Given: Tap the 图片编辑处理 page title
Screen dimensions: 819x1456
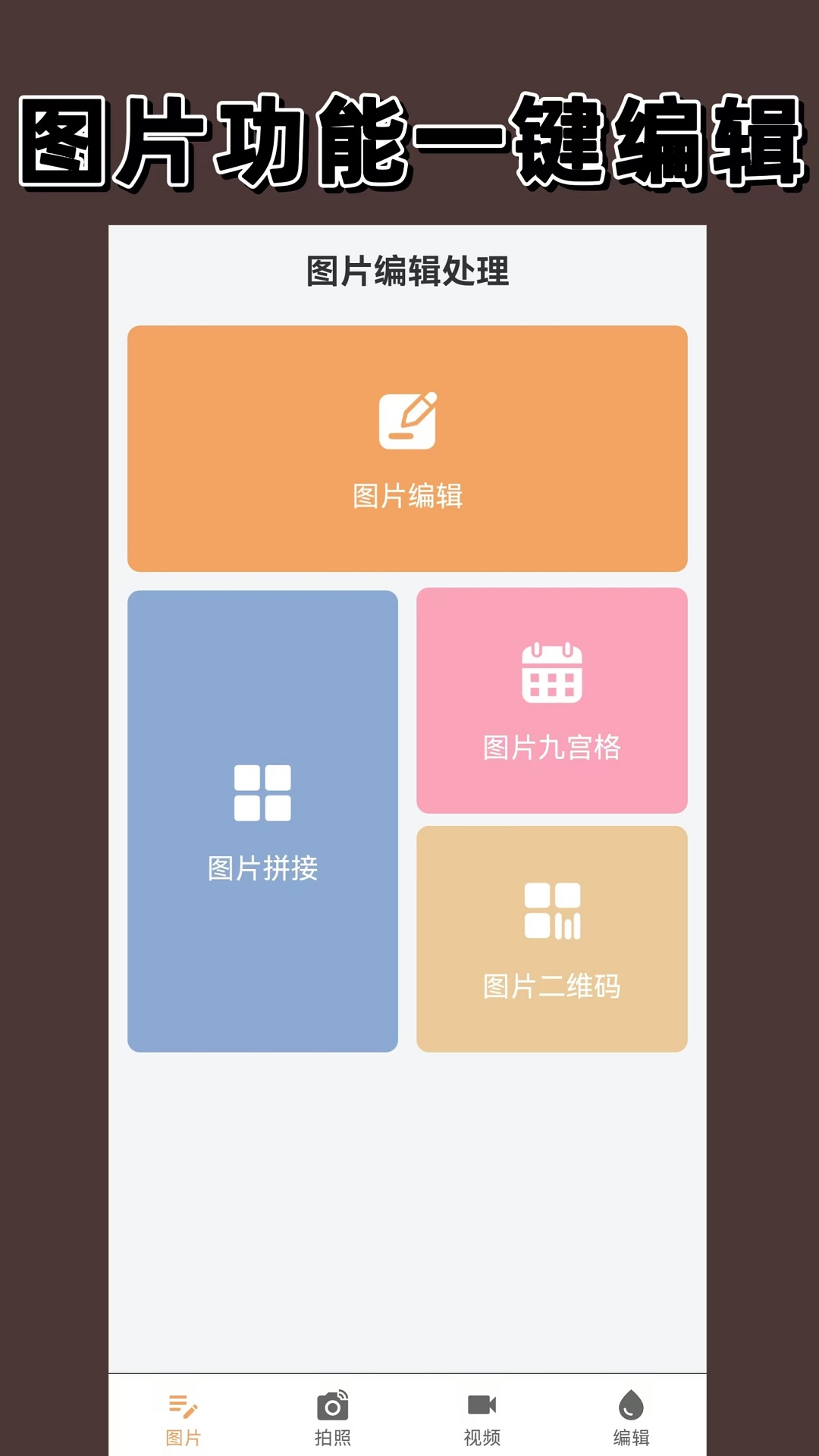Looking at the screenshot, I should coord(409,273).
